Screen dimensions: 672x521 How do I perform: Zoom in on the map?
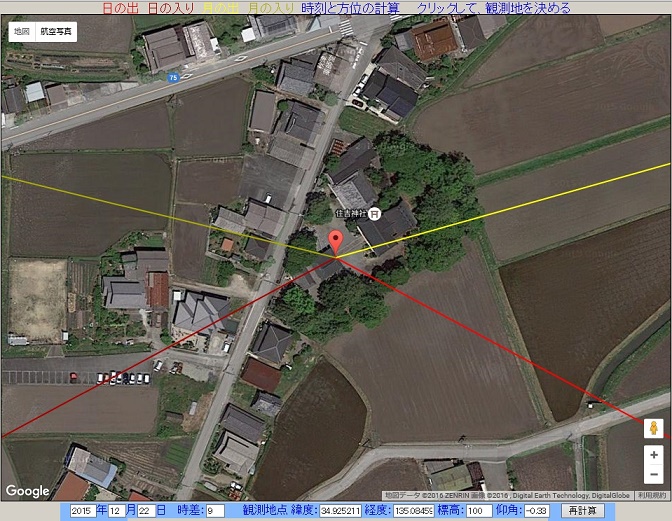point(654,455)
